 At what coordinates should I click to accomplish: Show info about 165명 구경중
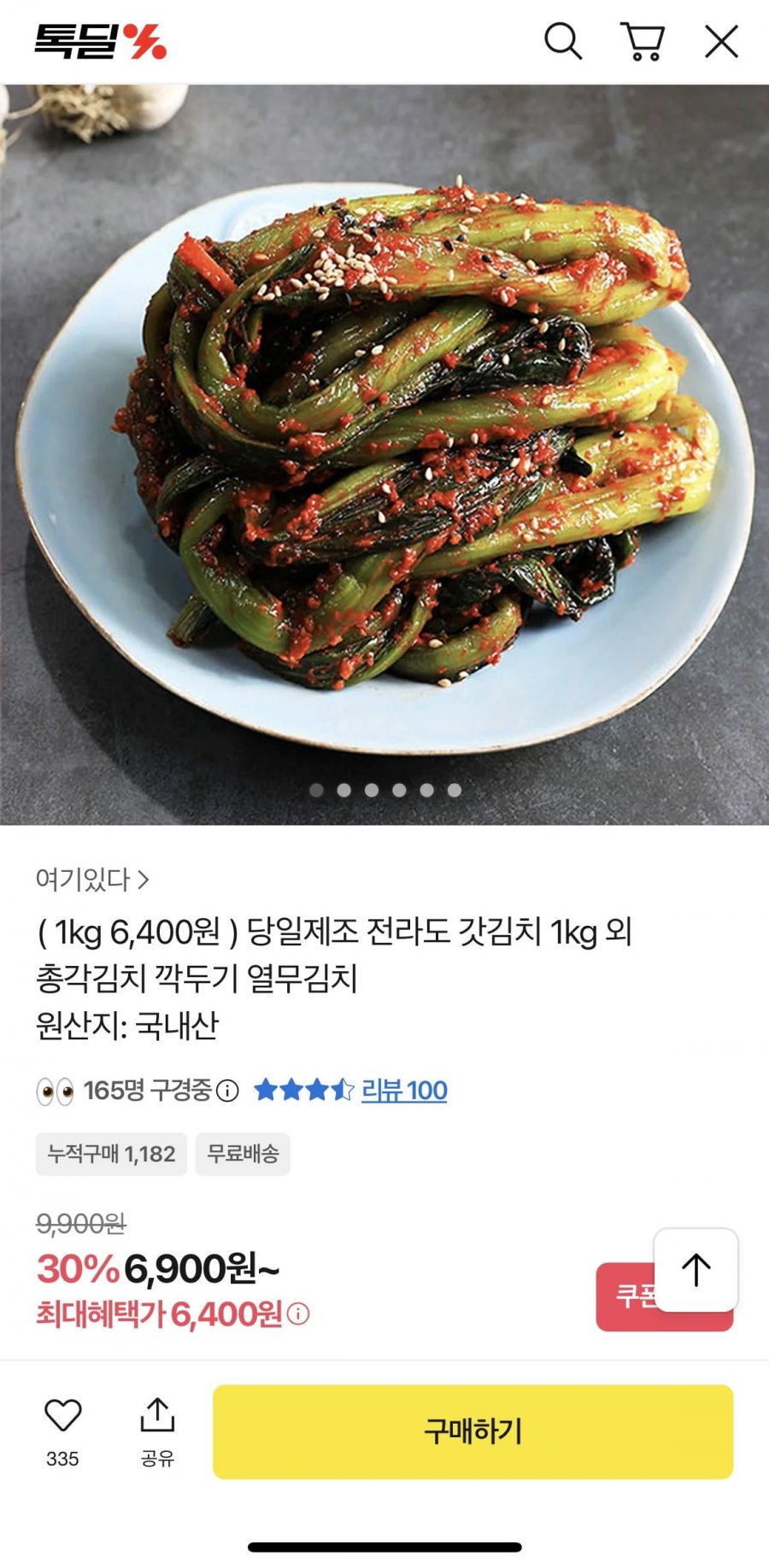coord(227,1091)
